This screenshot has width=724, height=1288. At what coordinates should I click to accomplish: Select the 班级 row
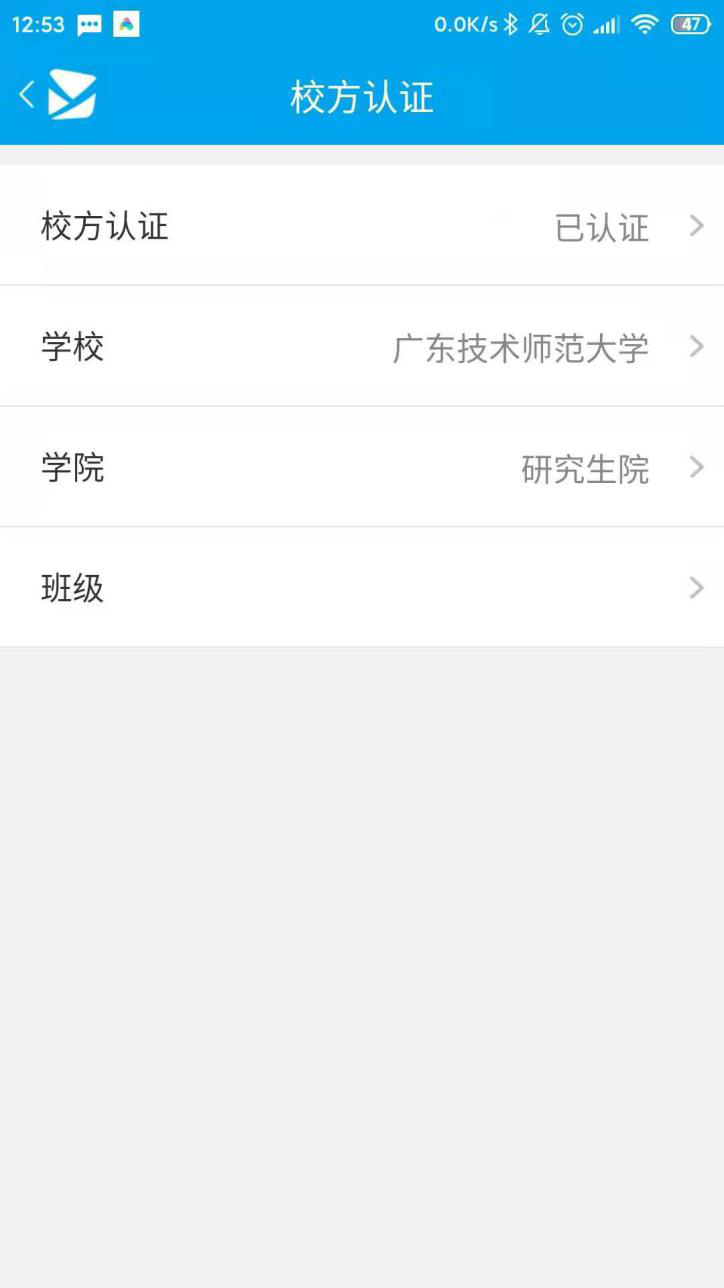click(x=362, y=588)
